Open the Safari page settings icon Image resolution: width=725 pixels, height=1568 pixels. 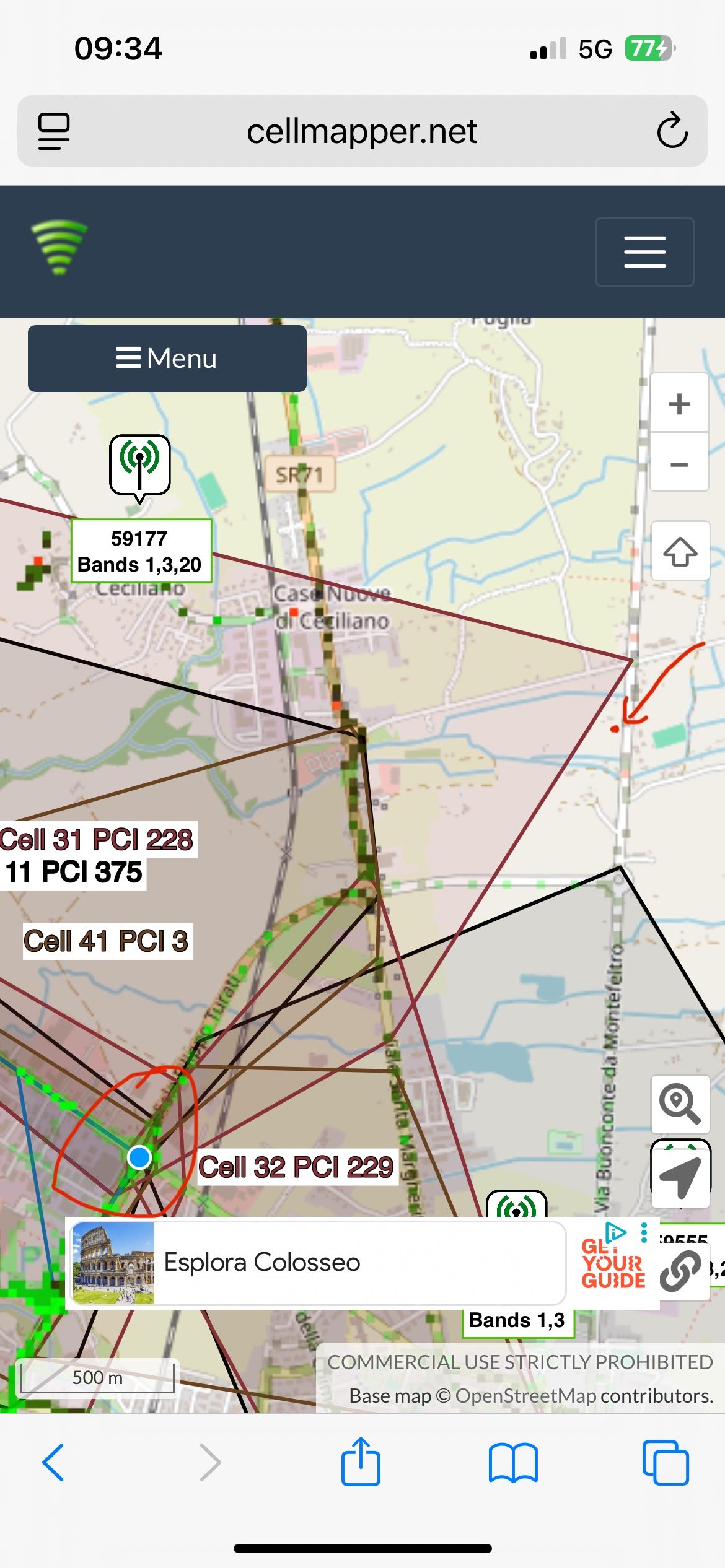(x=54, y=131)
